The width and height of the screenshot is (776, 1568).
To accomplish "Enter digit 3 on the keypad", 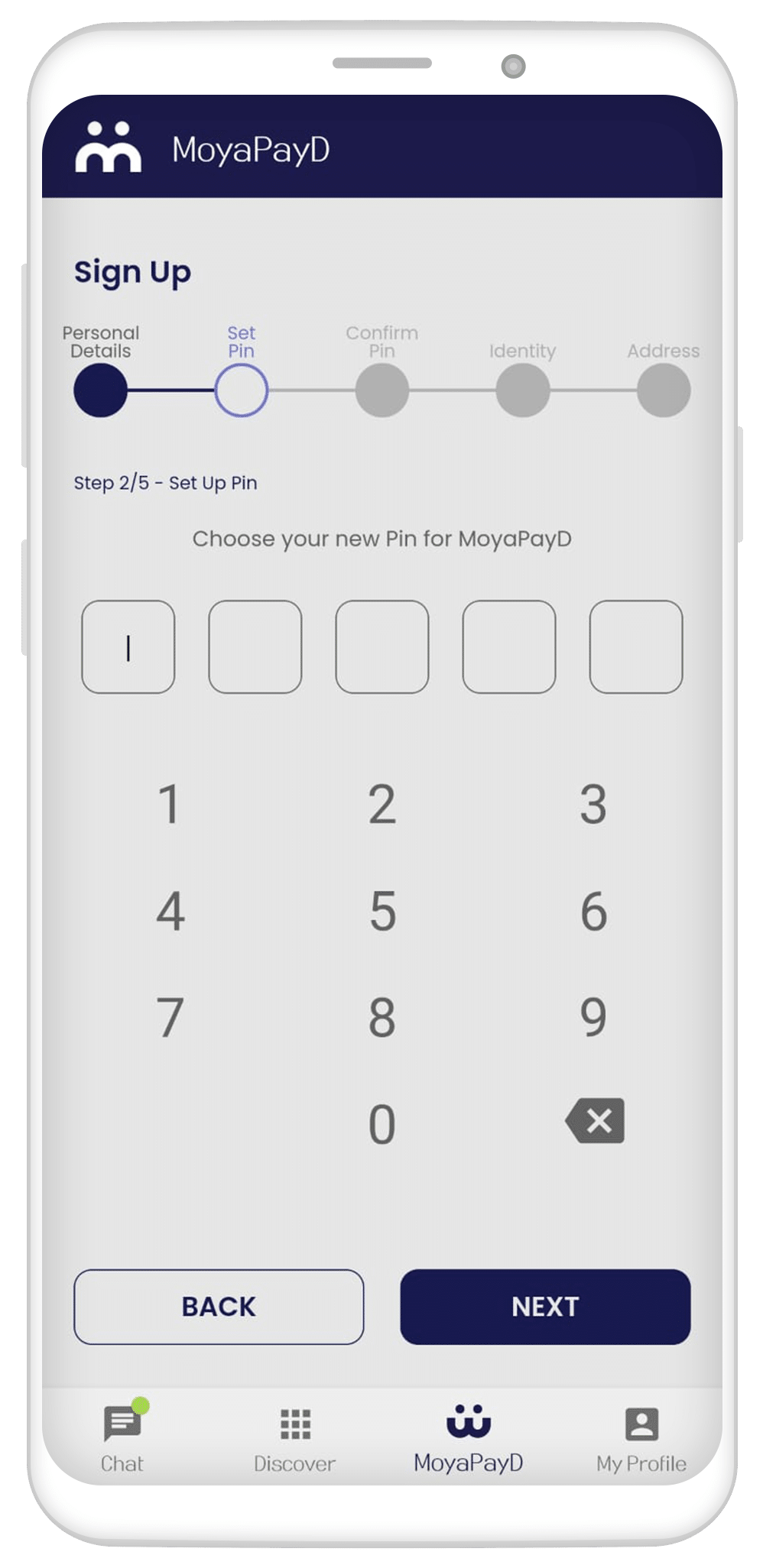I will click(x=593, y=805).
